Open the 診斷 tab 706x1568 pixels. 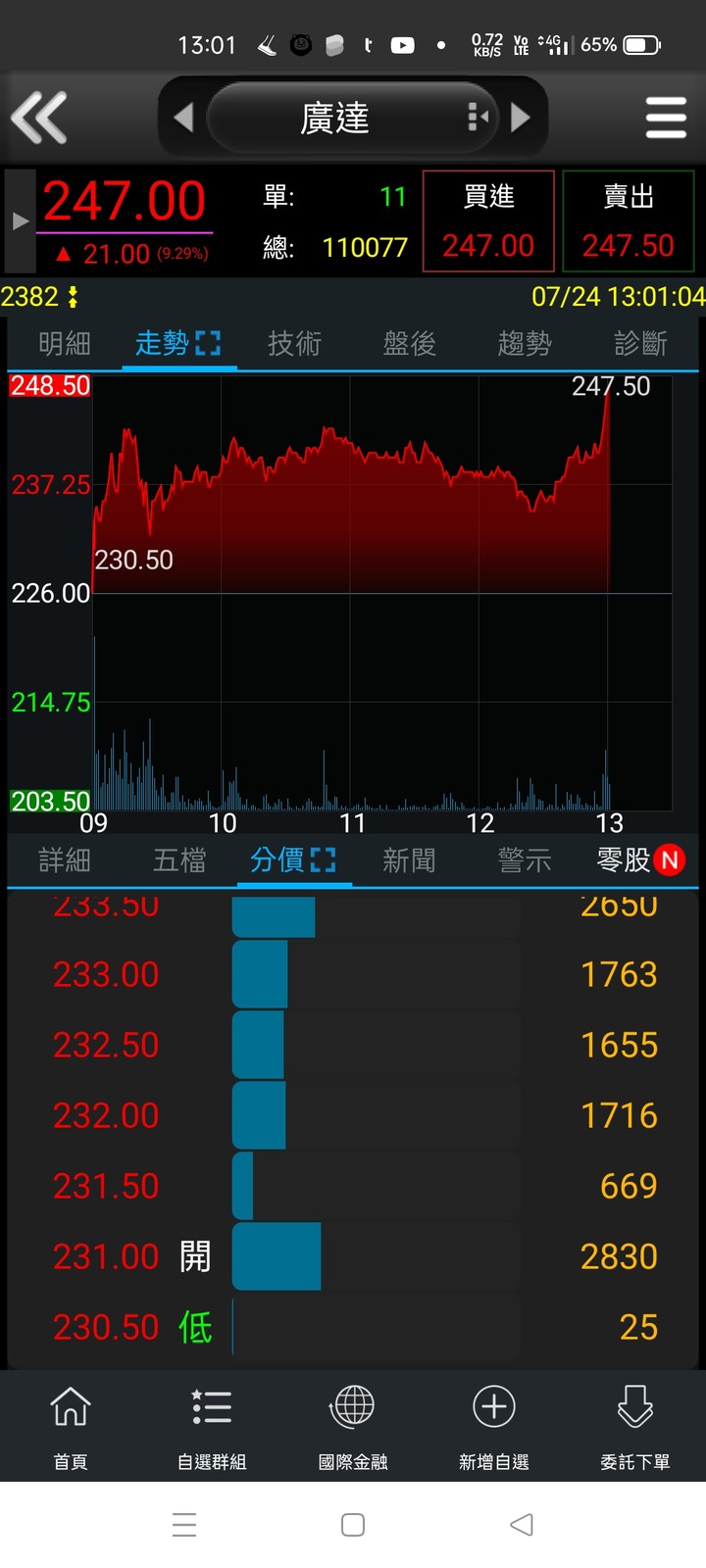[640, 343]
